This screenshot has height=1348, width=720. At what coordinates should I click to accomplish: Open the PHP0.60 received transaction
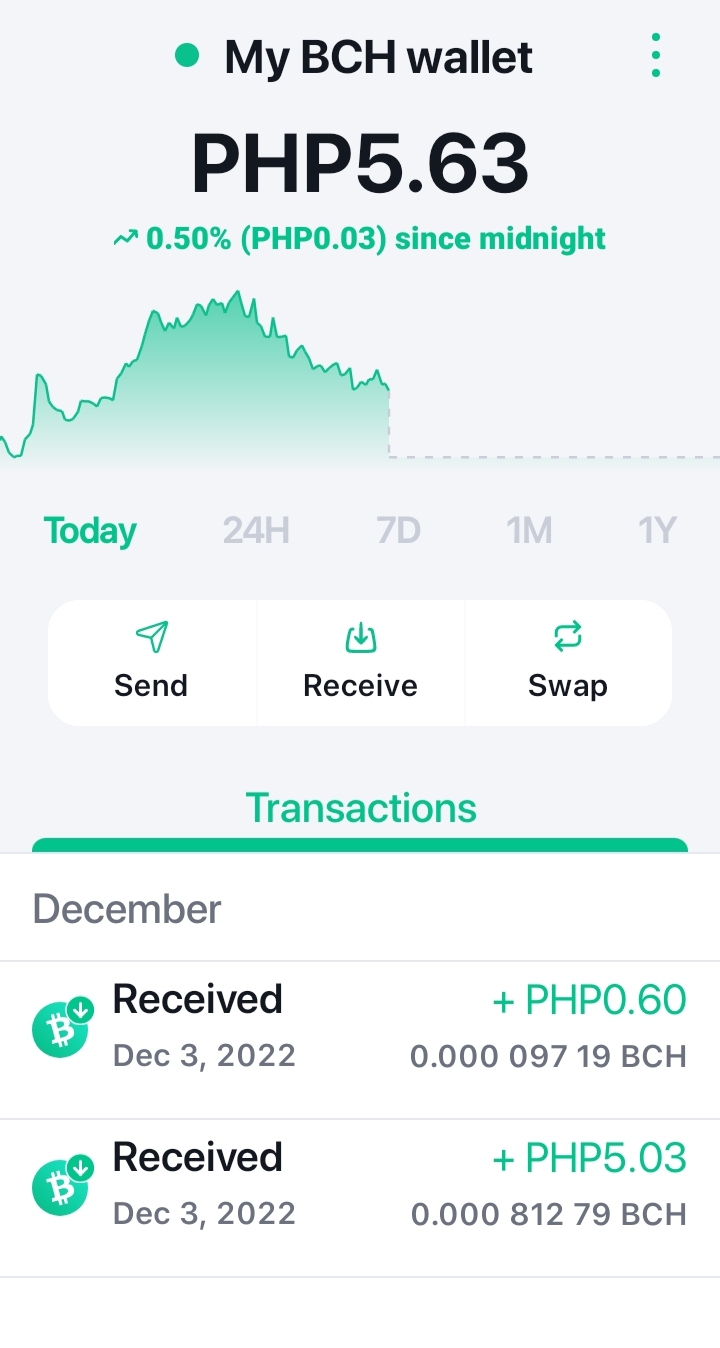tap(360, 1040)
